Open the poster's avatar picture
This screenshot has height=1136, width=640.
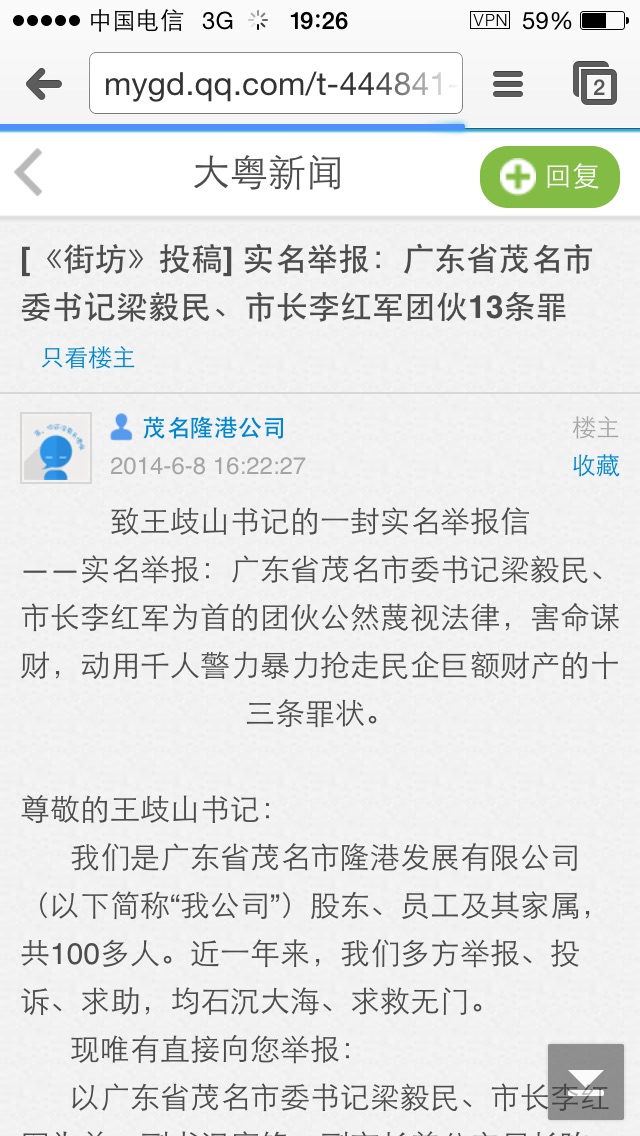point(56,447)
